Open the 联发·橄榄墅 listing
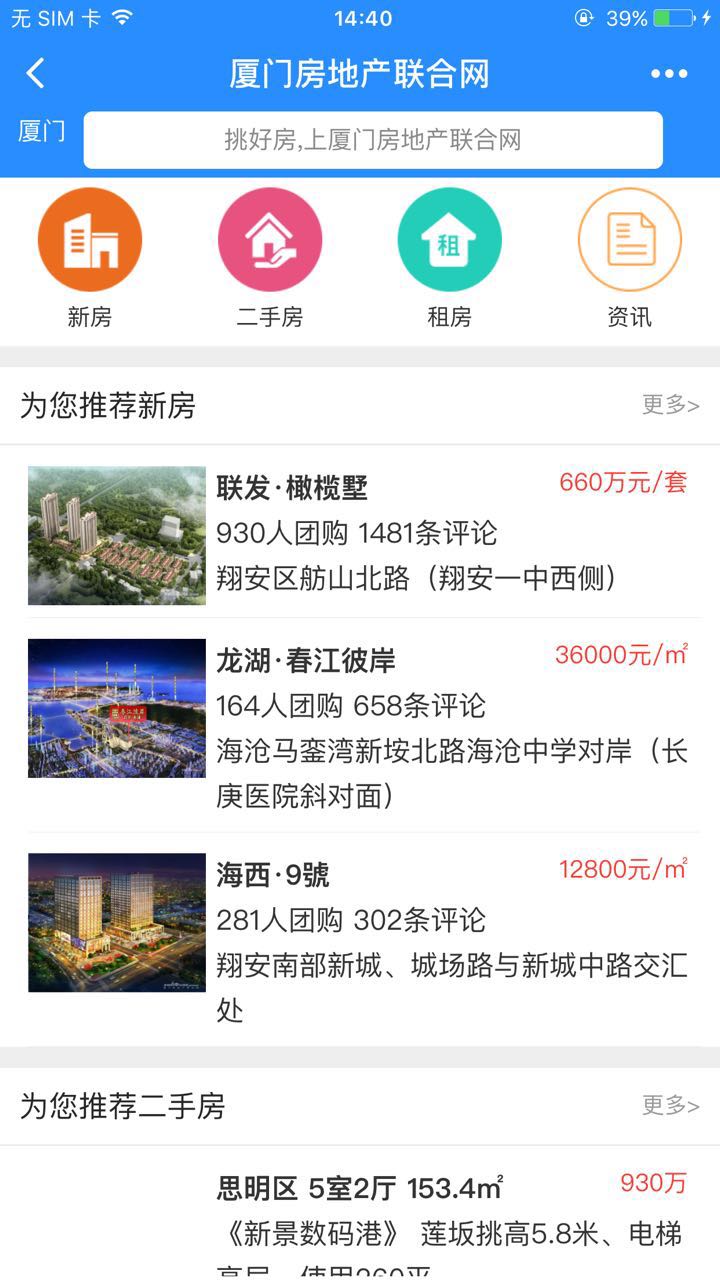This screenshot has width=720, height=1280. 360,533
